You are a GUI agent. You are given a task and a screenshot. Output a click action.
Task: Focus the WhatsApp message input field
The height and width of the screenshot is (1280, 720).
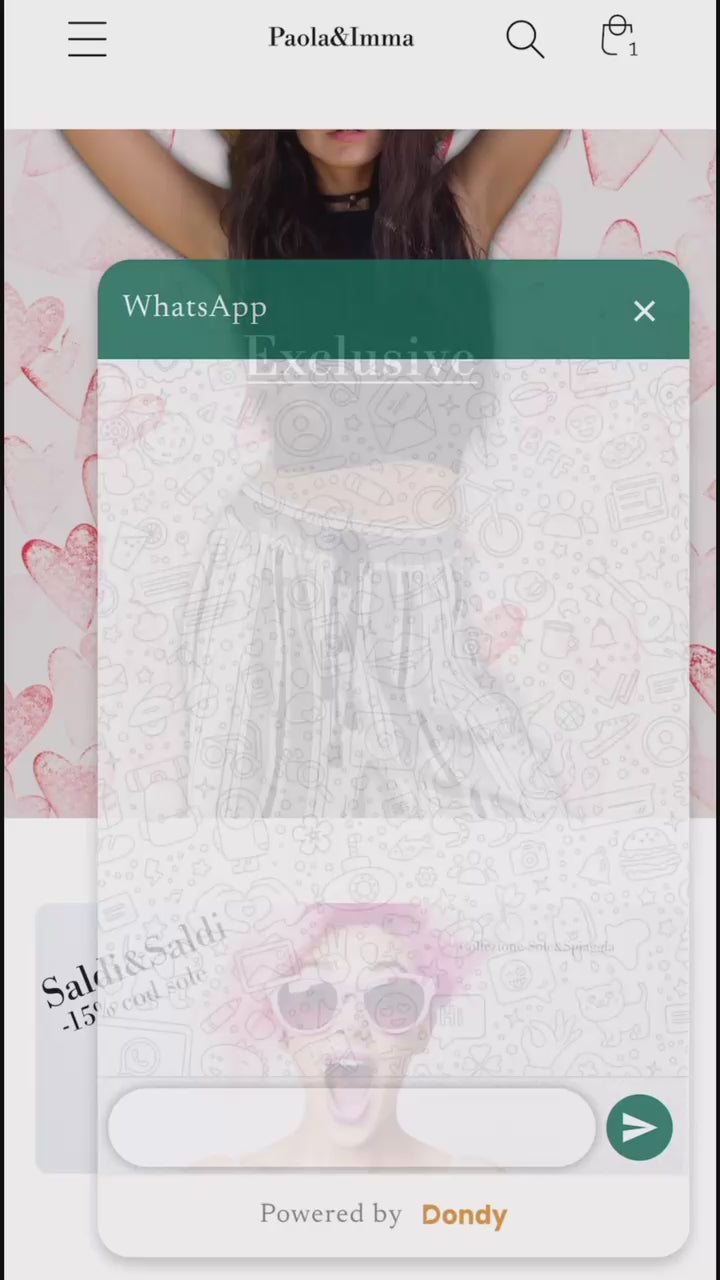pos(351,1127)
